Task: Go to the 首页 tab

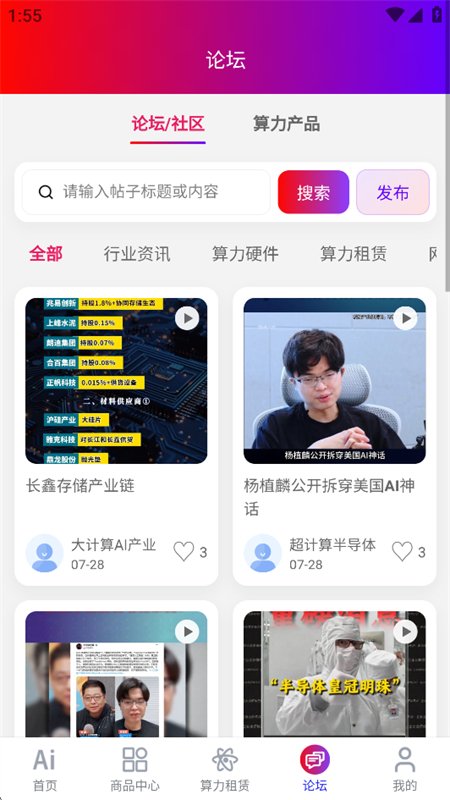Action: pos(45,769)
